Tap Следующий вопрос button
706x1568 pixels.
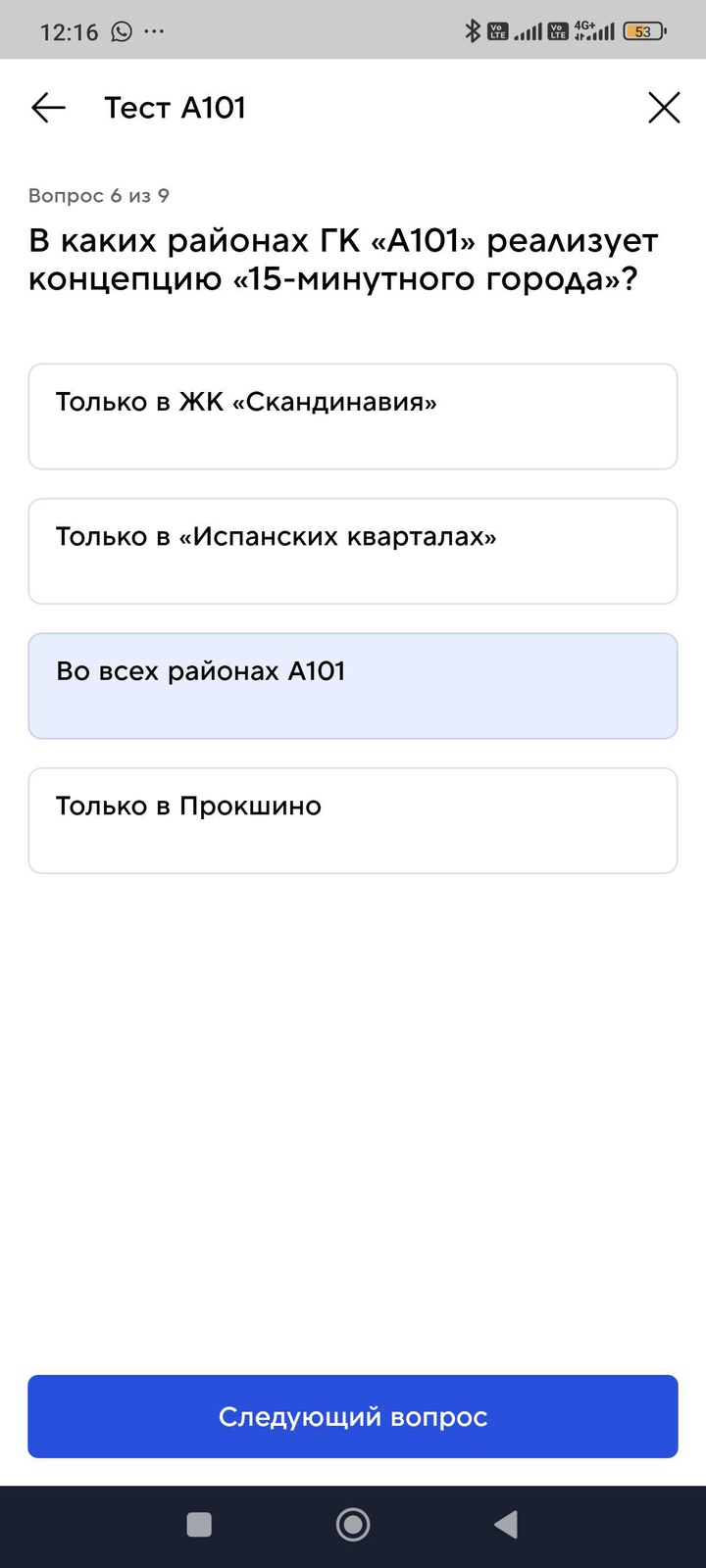click(x=353, y=1416)
